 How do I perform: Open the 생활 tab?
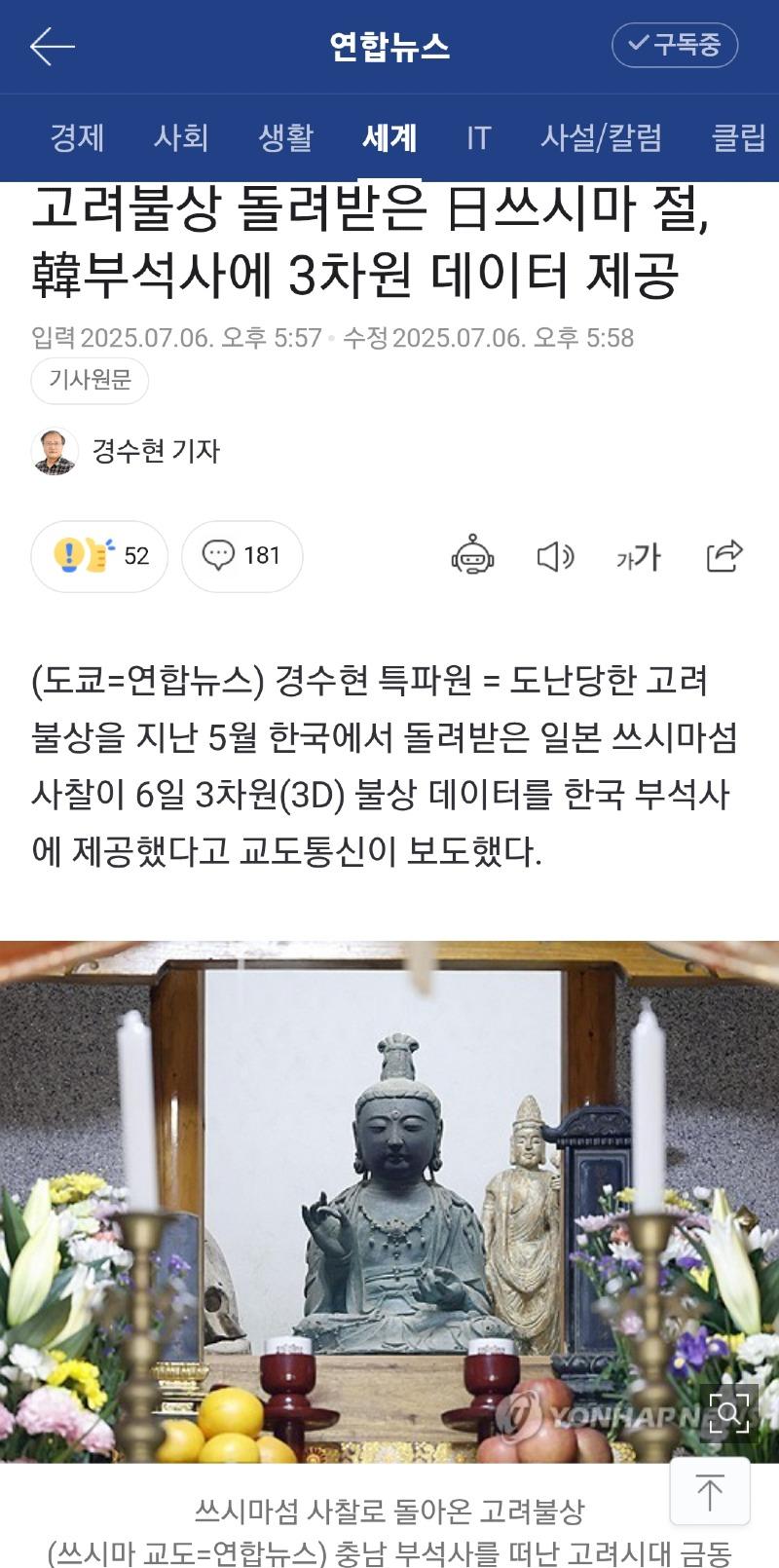coord(285,137)
